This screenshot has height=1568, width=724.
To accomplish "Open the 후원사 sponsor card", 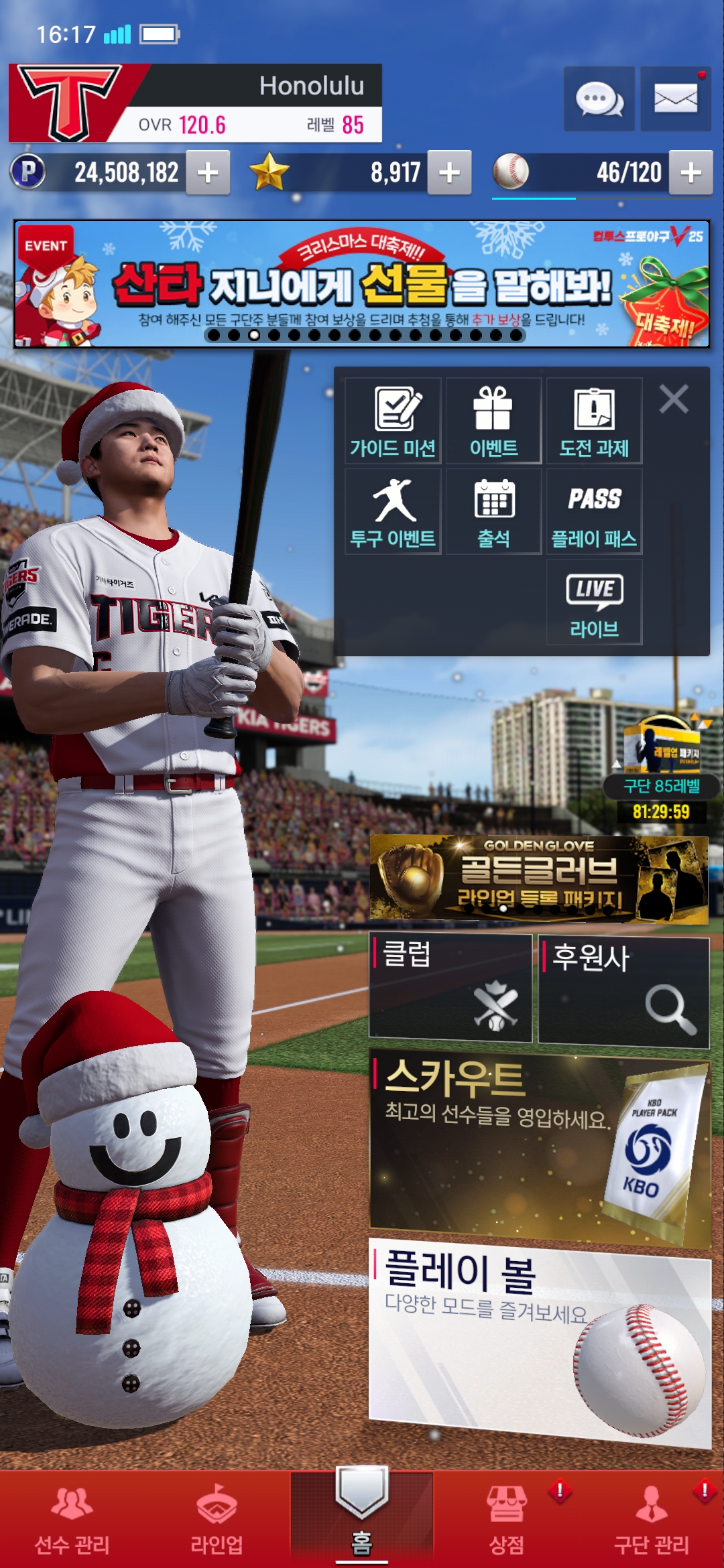I will [x=623, y=990].
